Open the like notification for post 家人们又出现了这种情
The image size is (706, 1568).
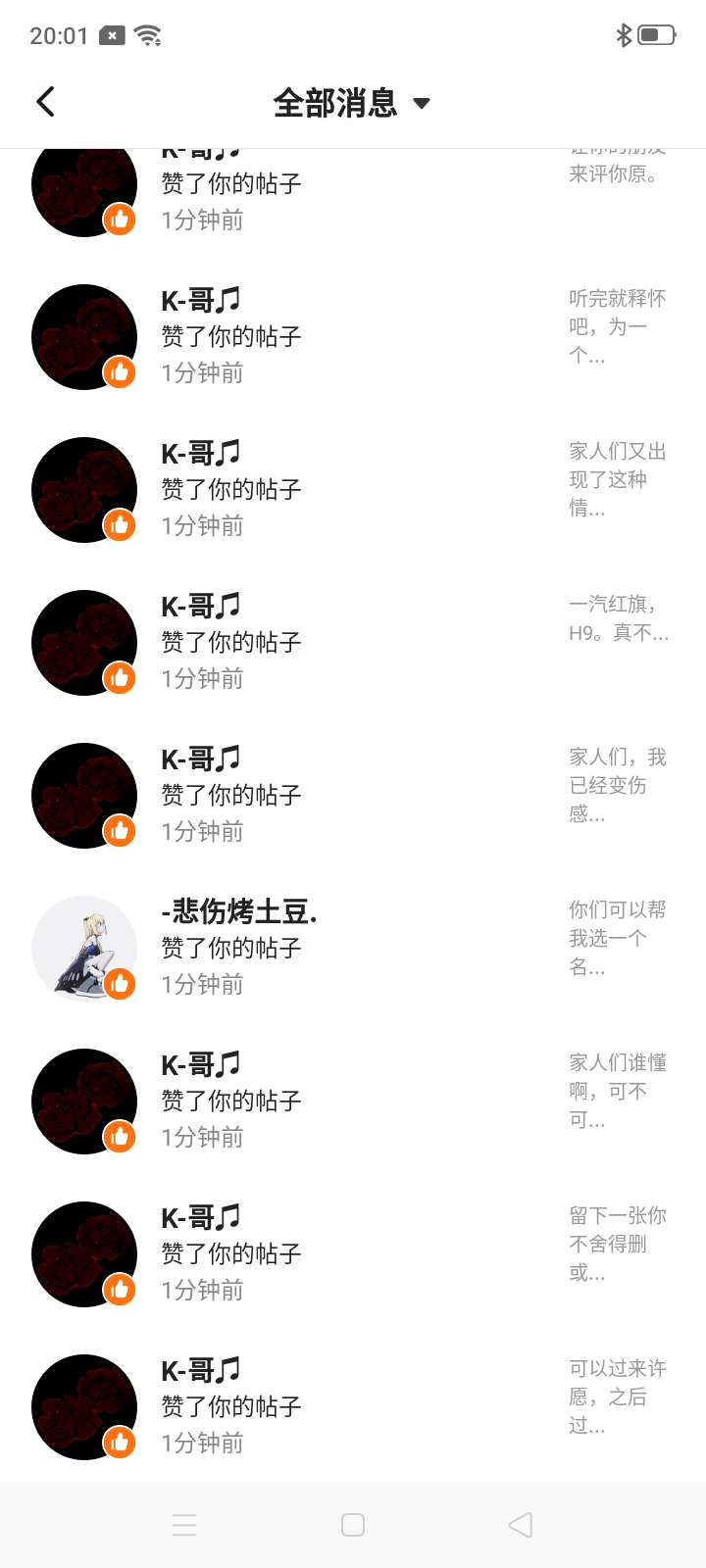pos(353,490)
